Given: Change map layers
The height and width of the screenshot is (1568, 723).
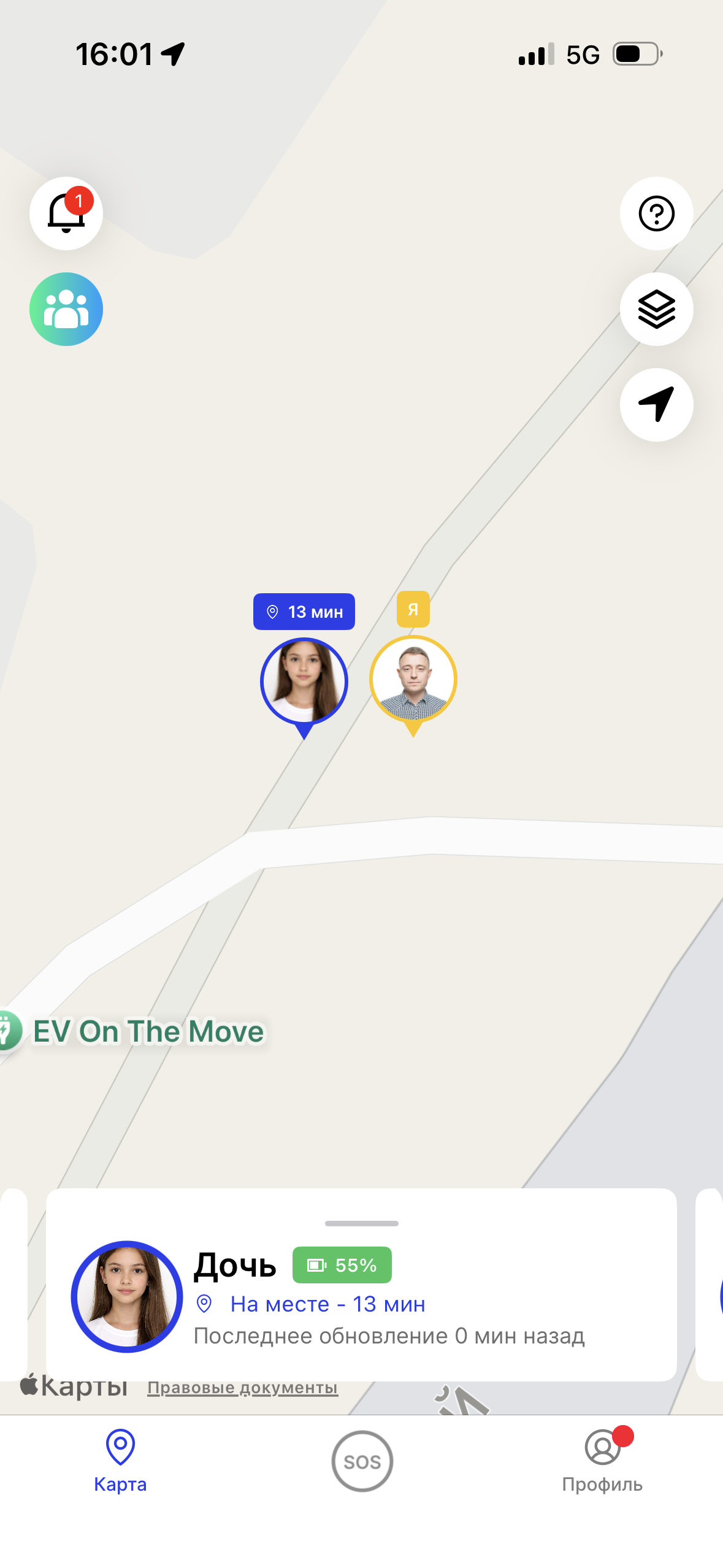Looking at the screenshot, I should [x=656, y=309].
